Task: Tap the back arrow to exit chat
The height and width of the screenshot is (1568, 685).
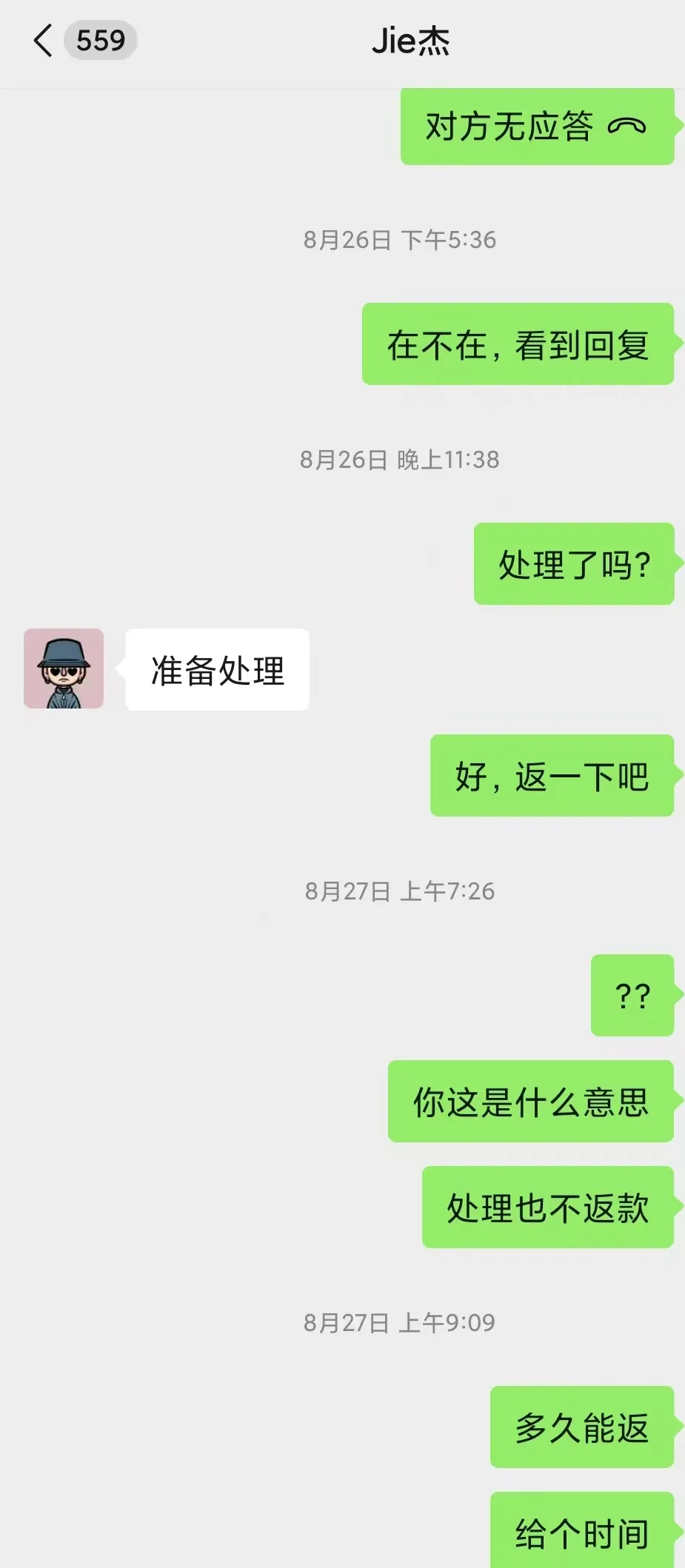Action: click(42, 41)
